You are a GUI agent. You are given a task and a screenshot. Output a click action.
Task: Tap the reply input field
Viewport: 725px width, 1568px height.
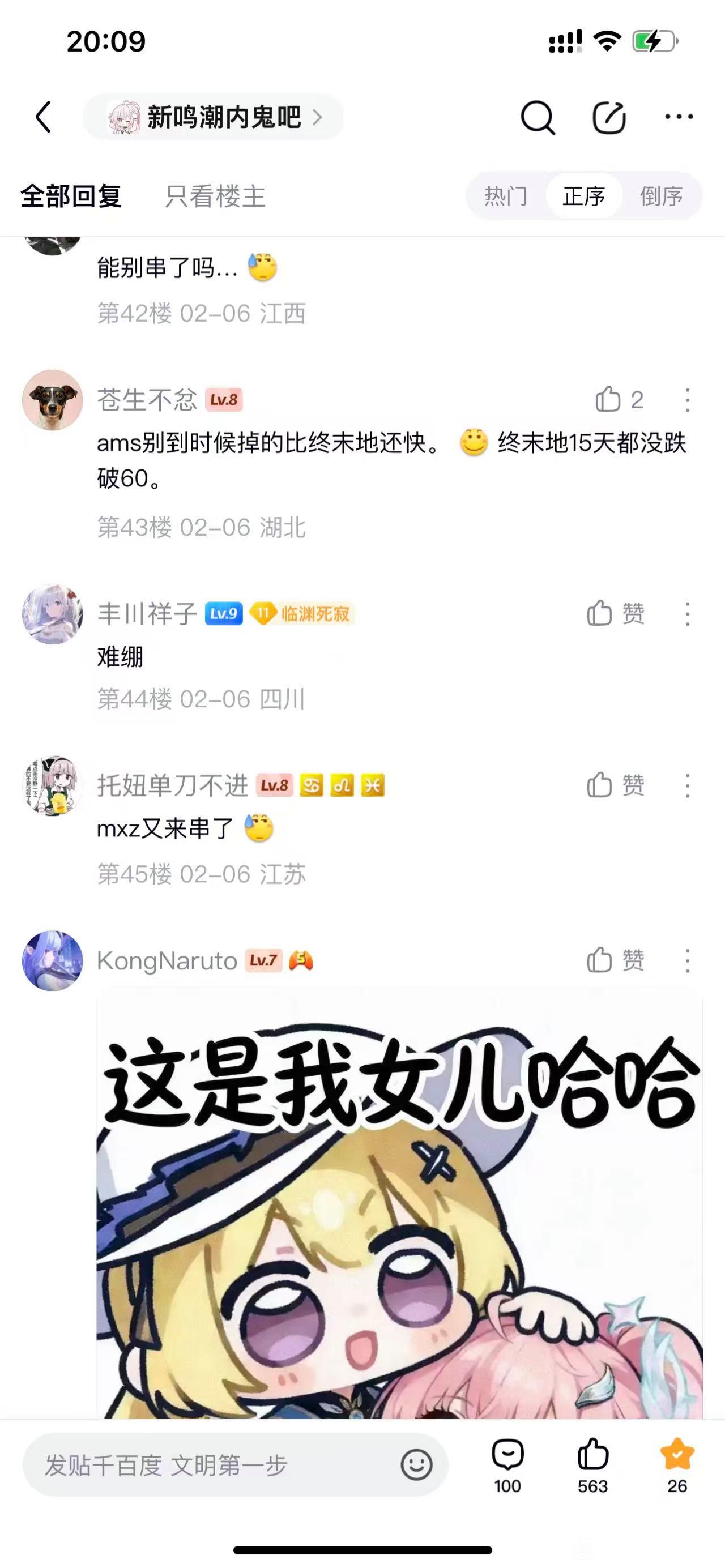[213, 1465]
